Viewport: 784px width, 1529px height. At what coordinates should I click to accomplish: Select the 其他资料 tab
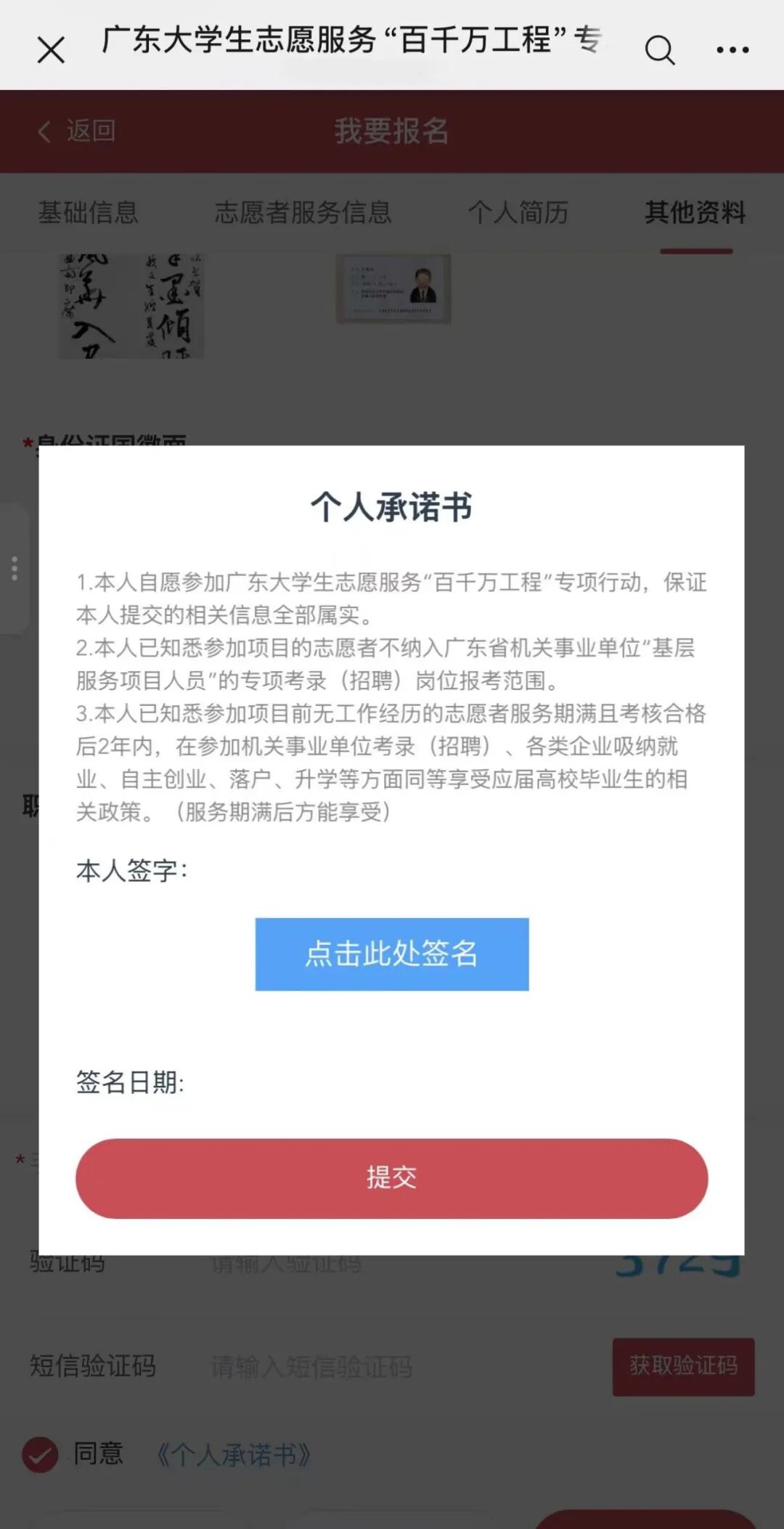[695, 213]
